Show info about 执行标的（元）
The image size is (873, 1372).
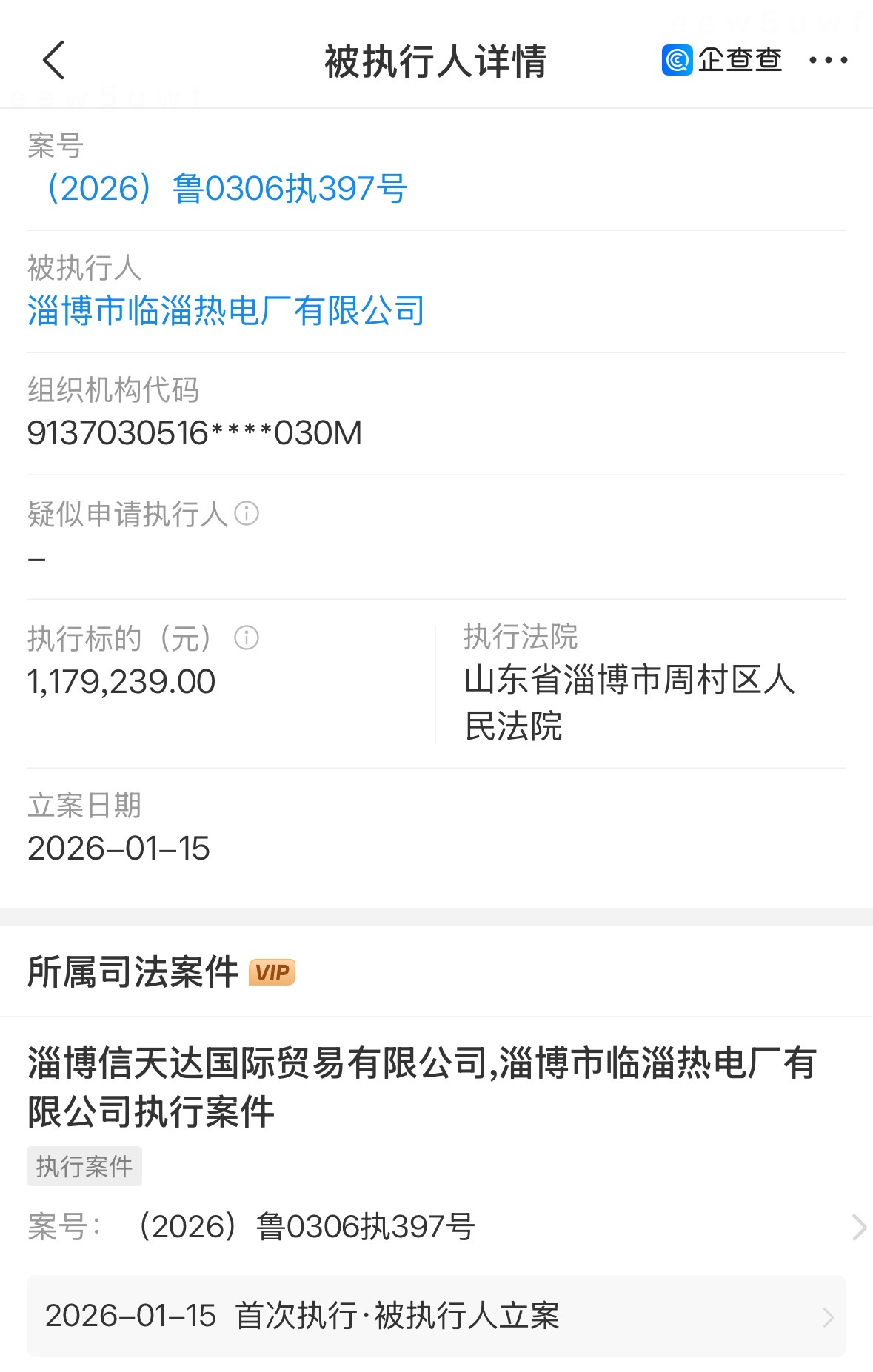point(247,638)
